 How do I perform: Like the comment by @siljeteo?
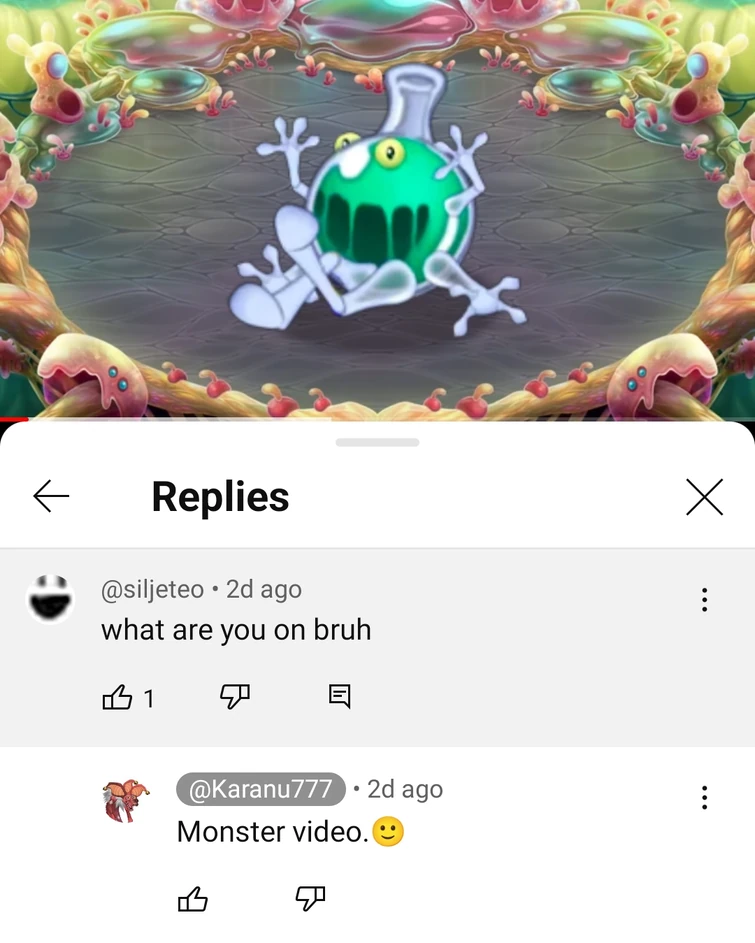(118, 697)
